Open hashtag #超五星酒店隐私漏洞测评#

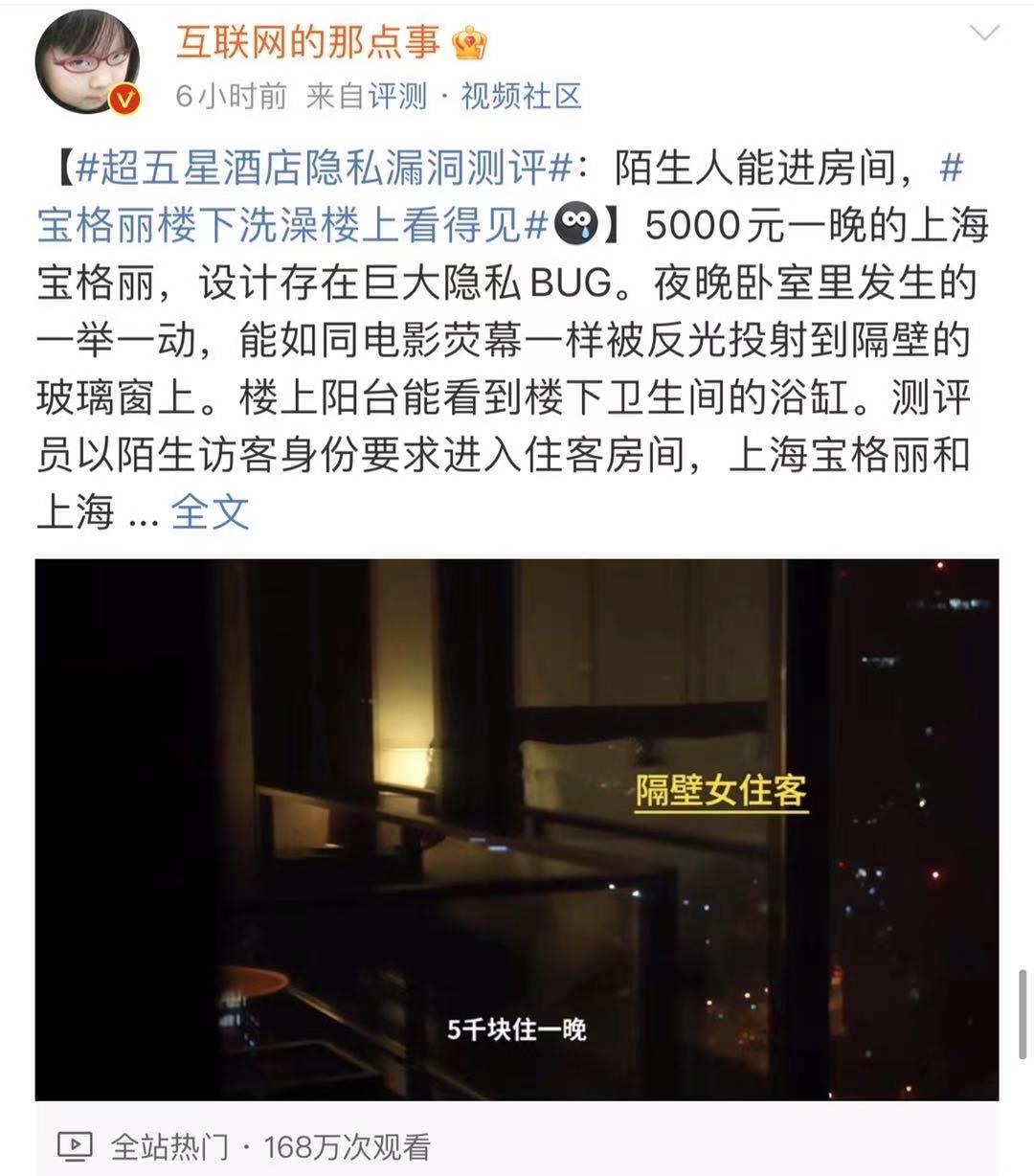coord(324,170)
